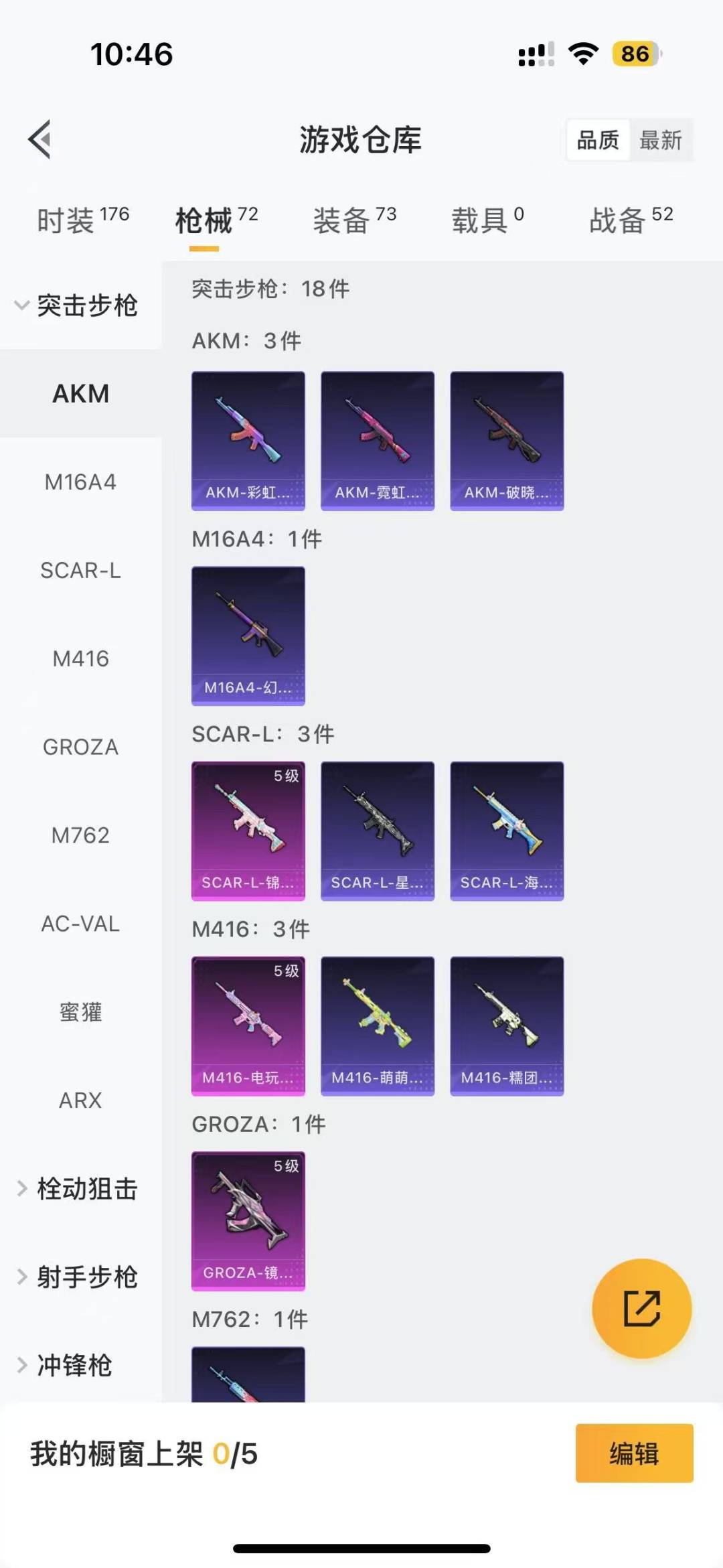Choose AC-VAL in the weapon list
The width and height of the screenshot is (723, 1568).
coord(80,924)
